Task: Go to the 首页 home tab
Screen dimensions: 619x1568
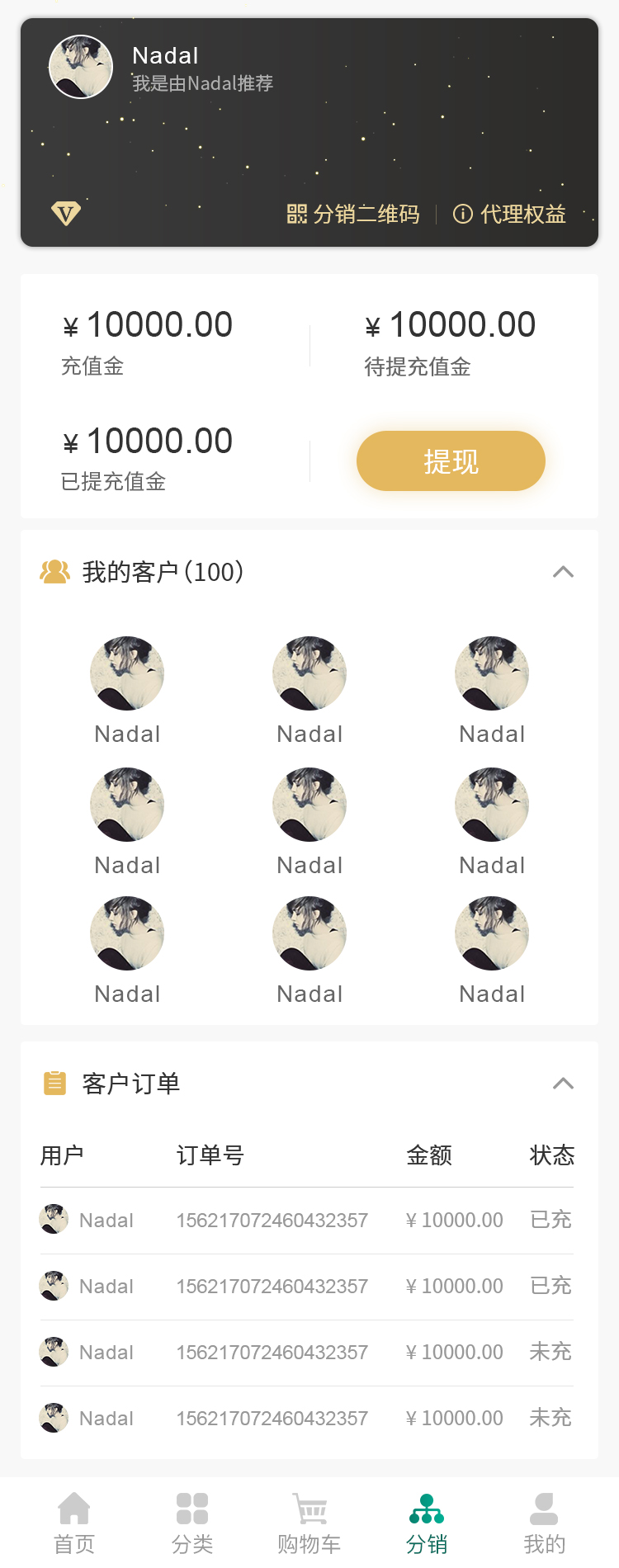Action: [x=74, y=1523]
